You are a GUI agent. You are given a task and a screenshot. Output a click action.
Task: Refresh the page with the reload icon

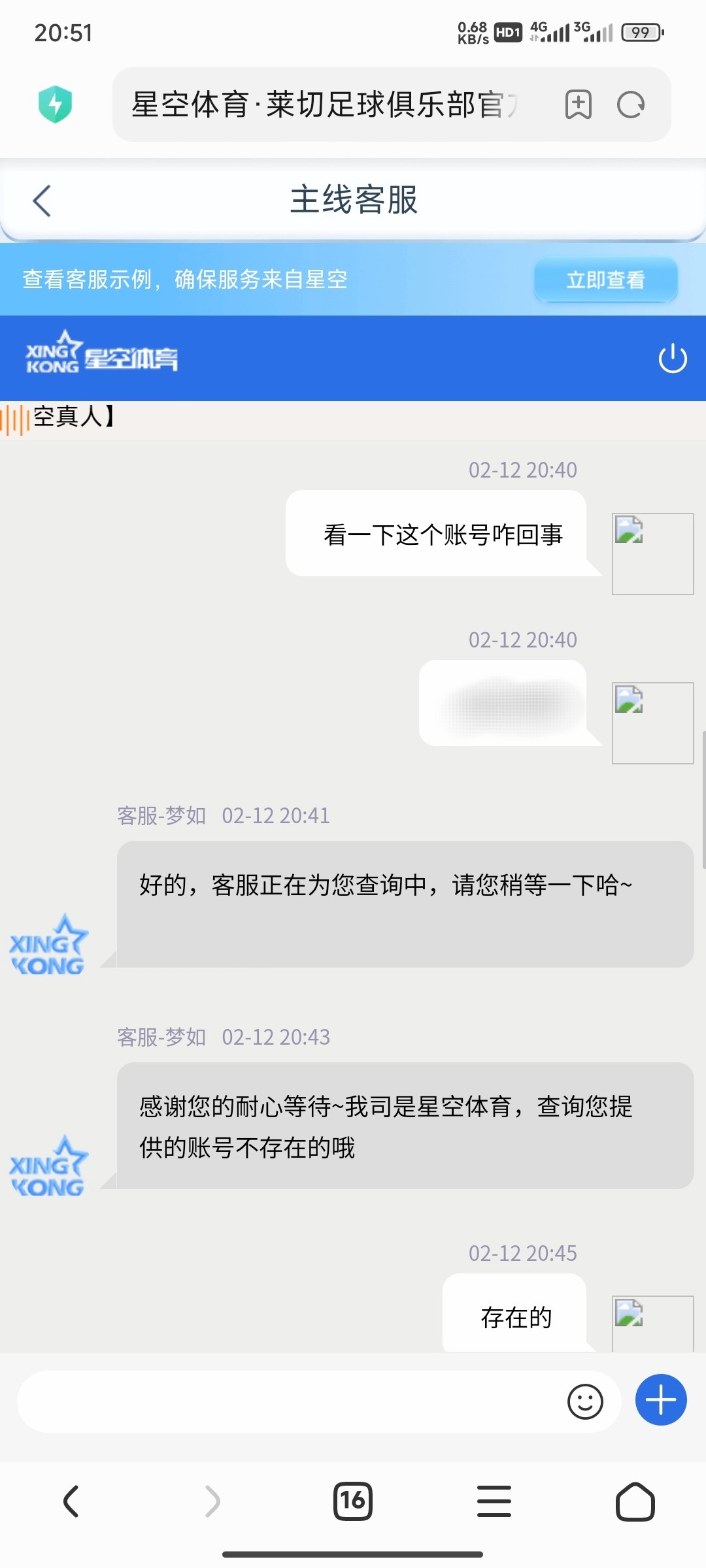630,105
